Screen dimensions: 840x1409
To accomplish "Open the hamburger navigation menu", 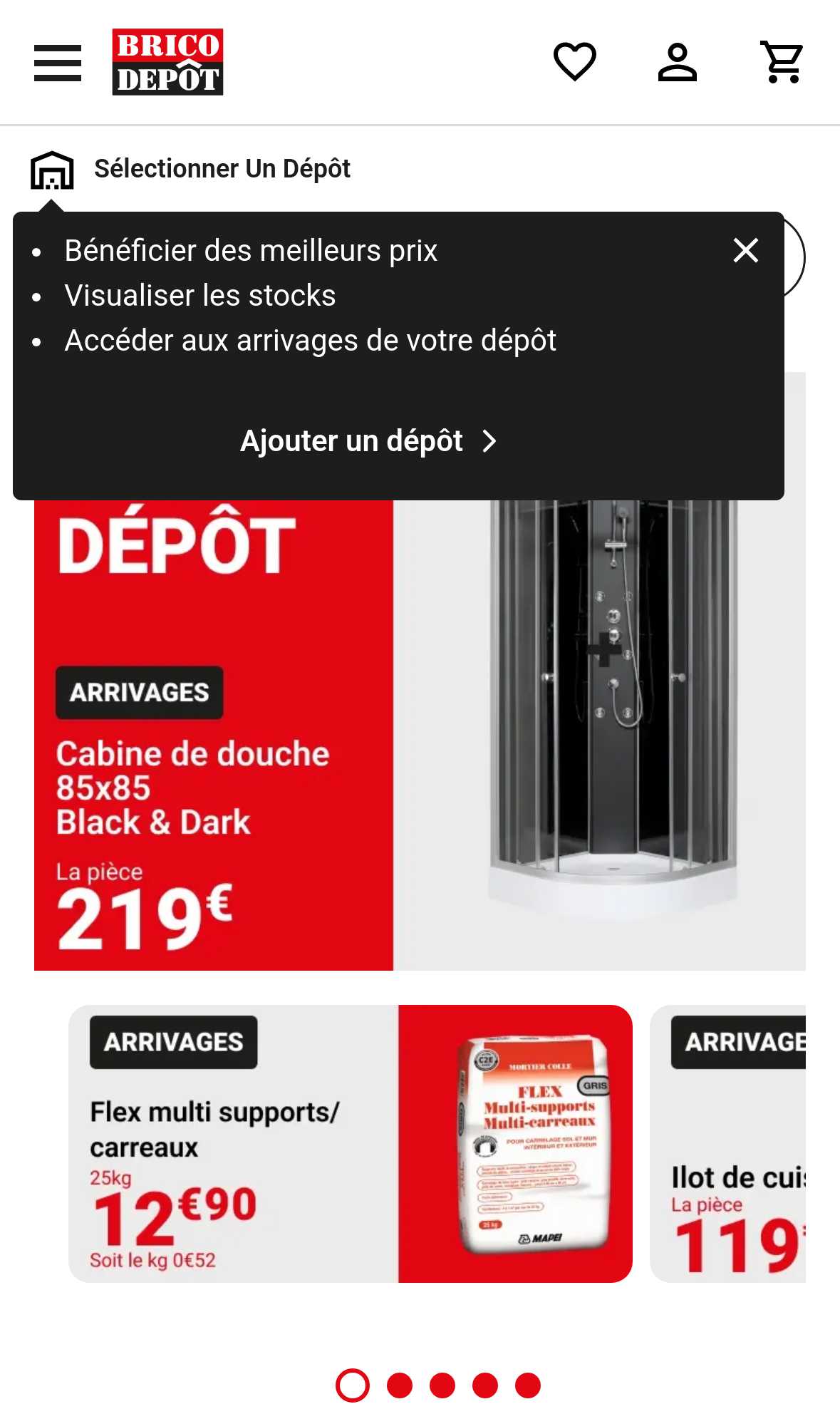I will tap(58, 63).
